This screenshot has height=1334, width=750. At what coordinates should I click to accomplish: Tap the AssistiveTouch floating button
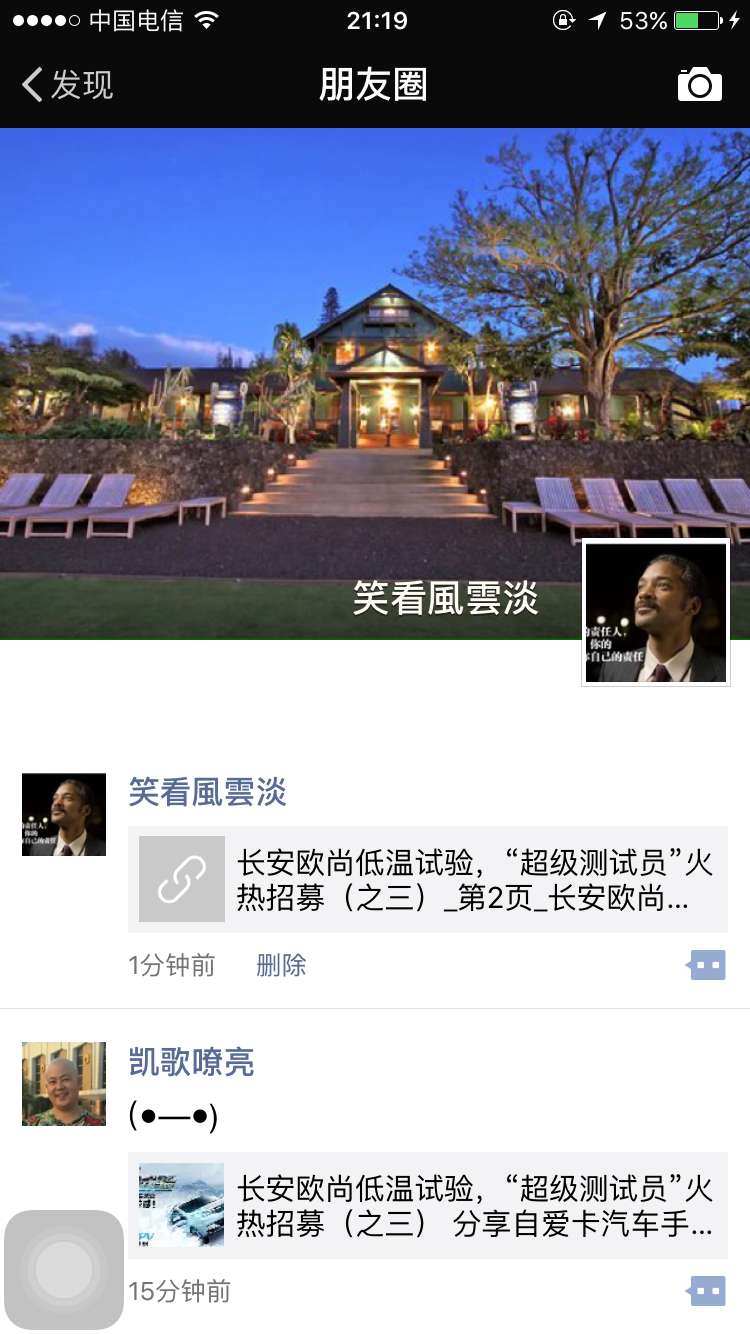tap(64, 1270)
